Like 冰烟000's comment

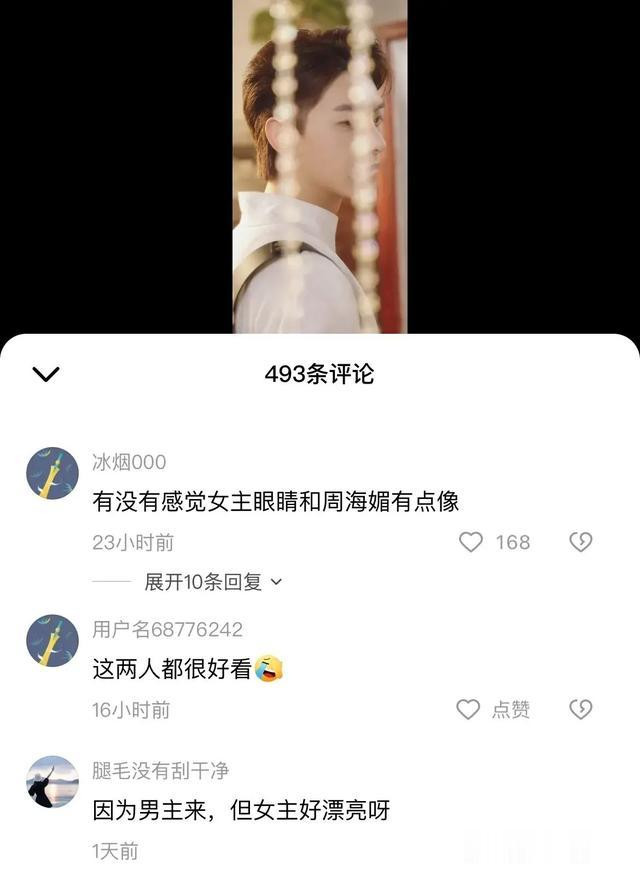click(x=471, y=542)
